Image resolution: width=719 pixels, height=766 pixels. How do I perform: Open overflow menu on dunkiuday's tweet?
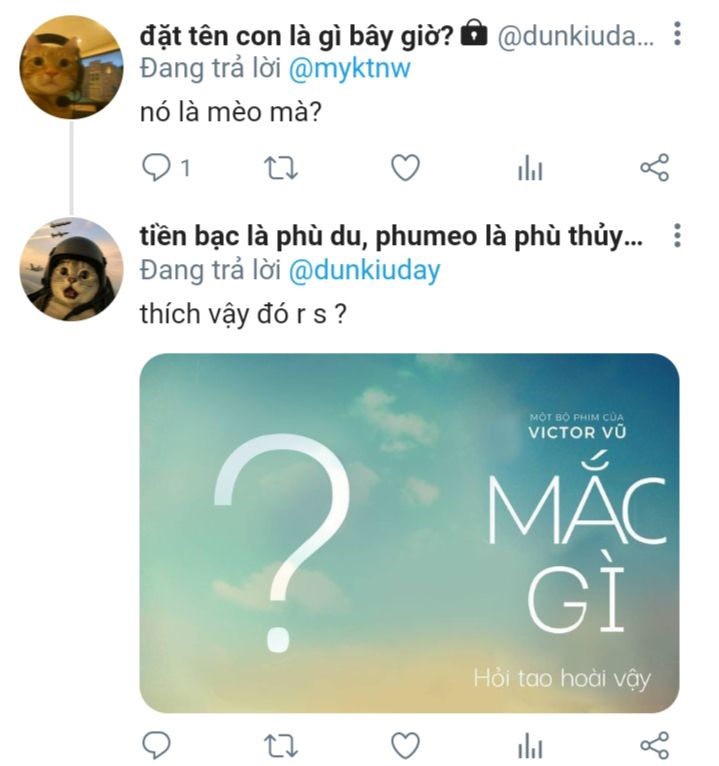(677, 35)
